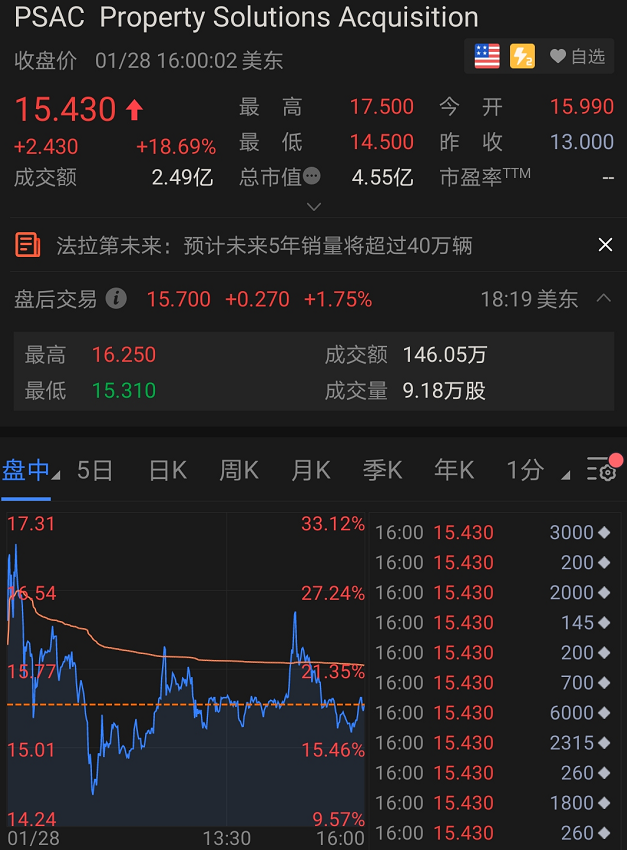627x850 pixels.
Task: Add PSAC to 自选 watchlist
Action: tap(578, 57)
